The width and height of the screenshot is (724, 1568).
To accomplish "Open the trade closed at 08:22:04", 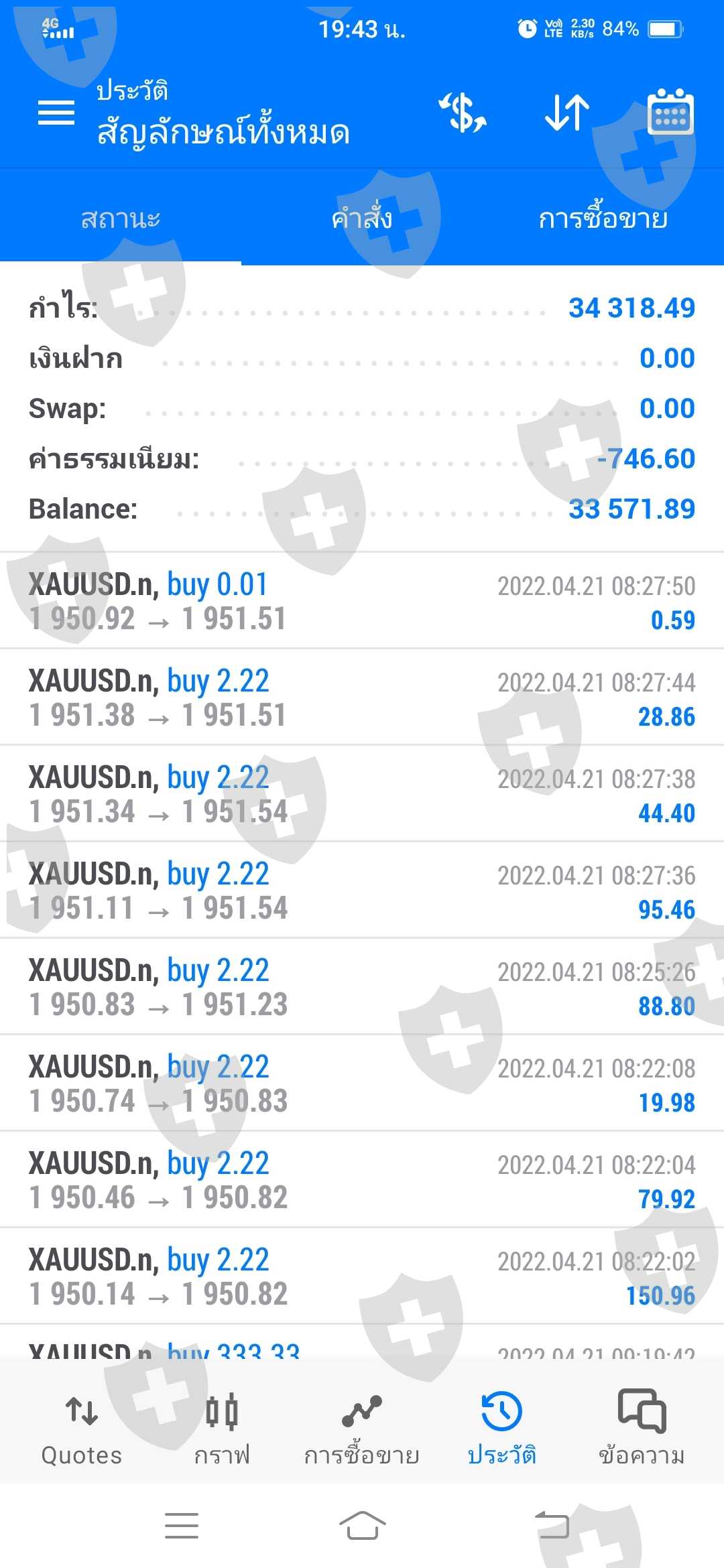I will coord(362,1180).
